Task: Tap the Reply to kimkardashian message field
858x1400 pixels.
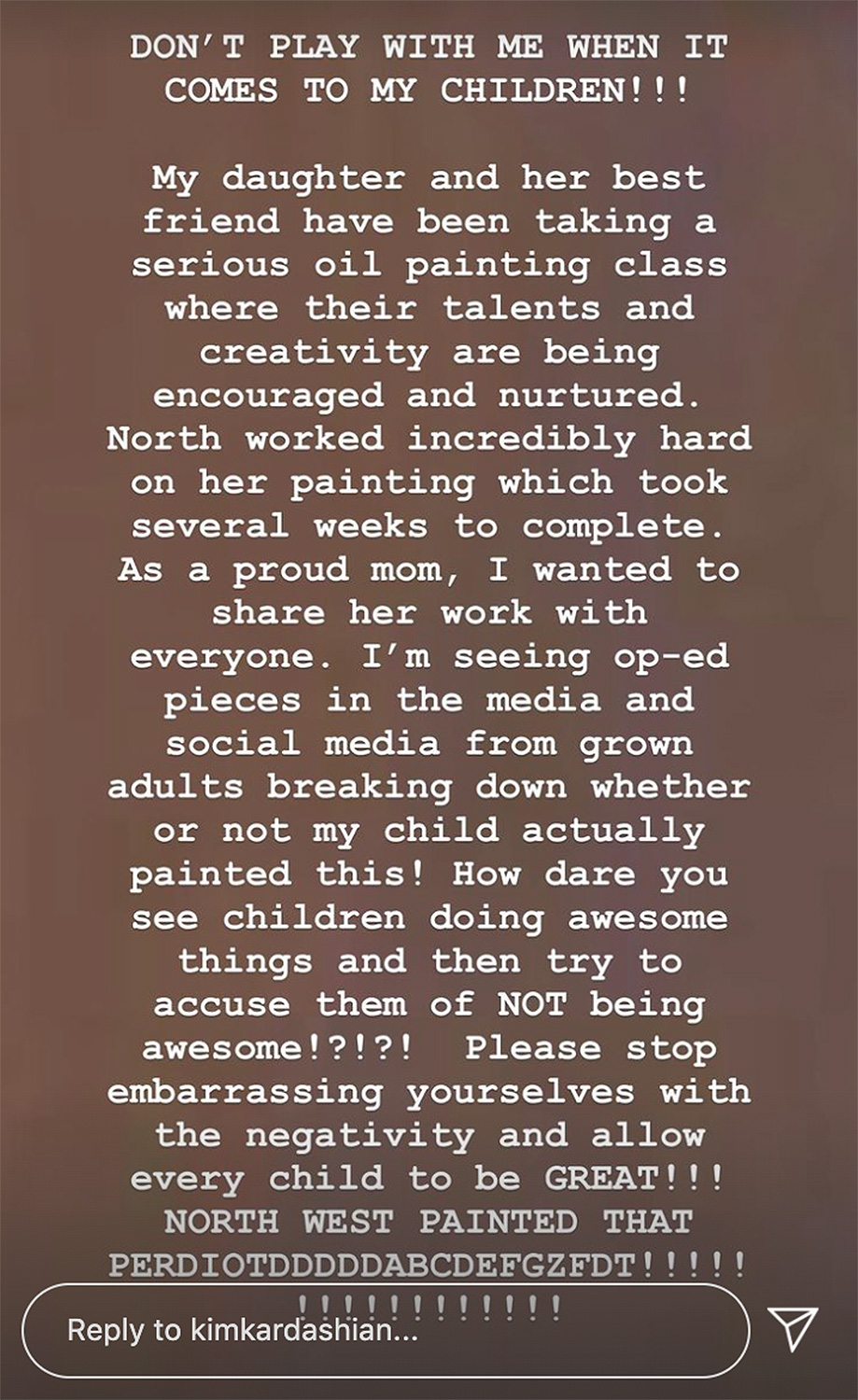Action: (385, 1330)
